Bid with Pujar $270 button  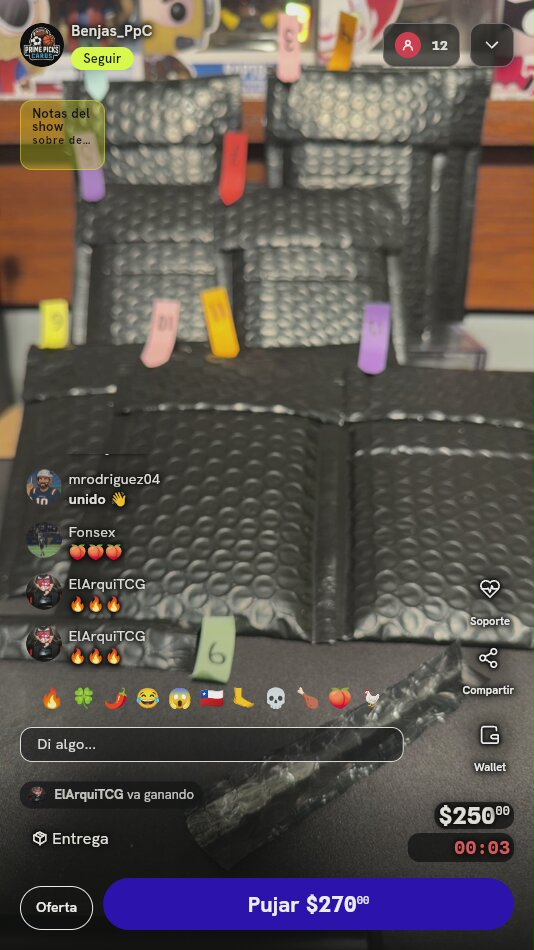309,905
